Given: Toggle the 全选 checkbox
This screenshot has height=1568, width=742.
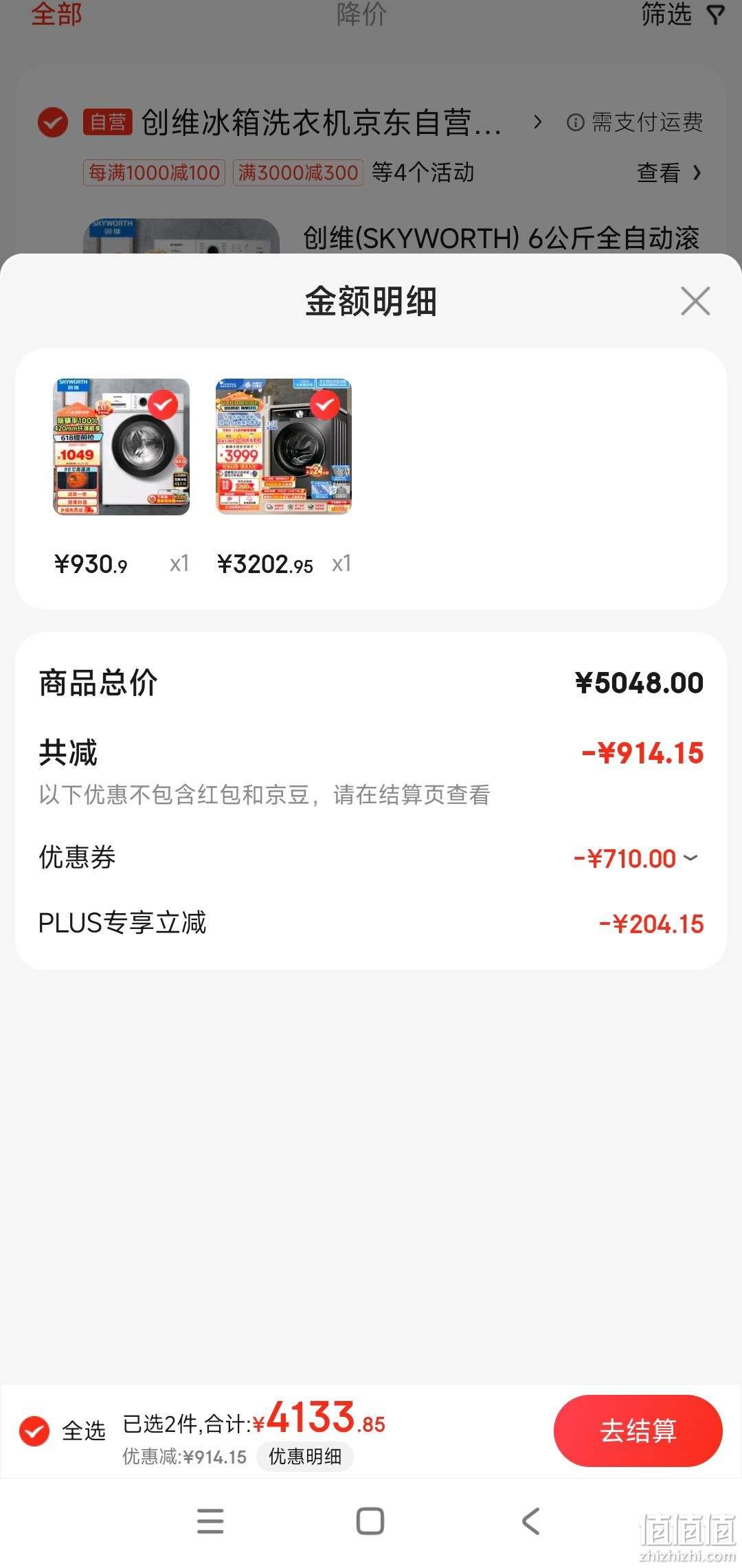Looking at the screenshot, I should pos(34,1431).
